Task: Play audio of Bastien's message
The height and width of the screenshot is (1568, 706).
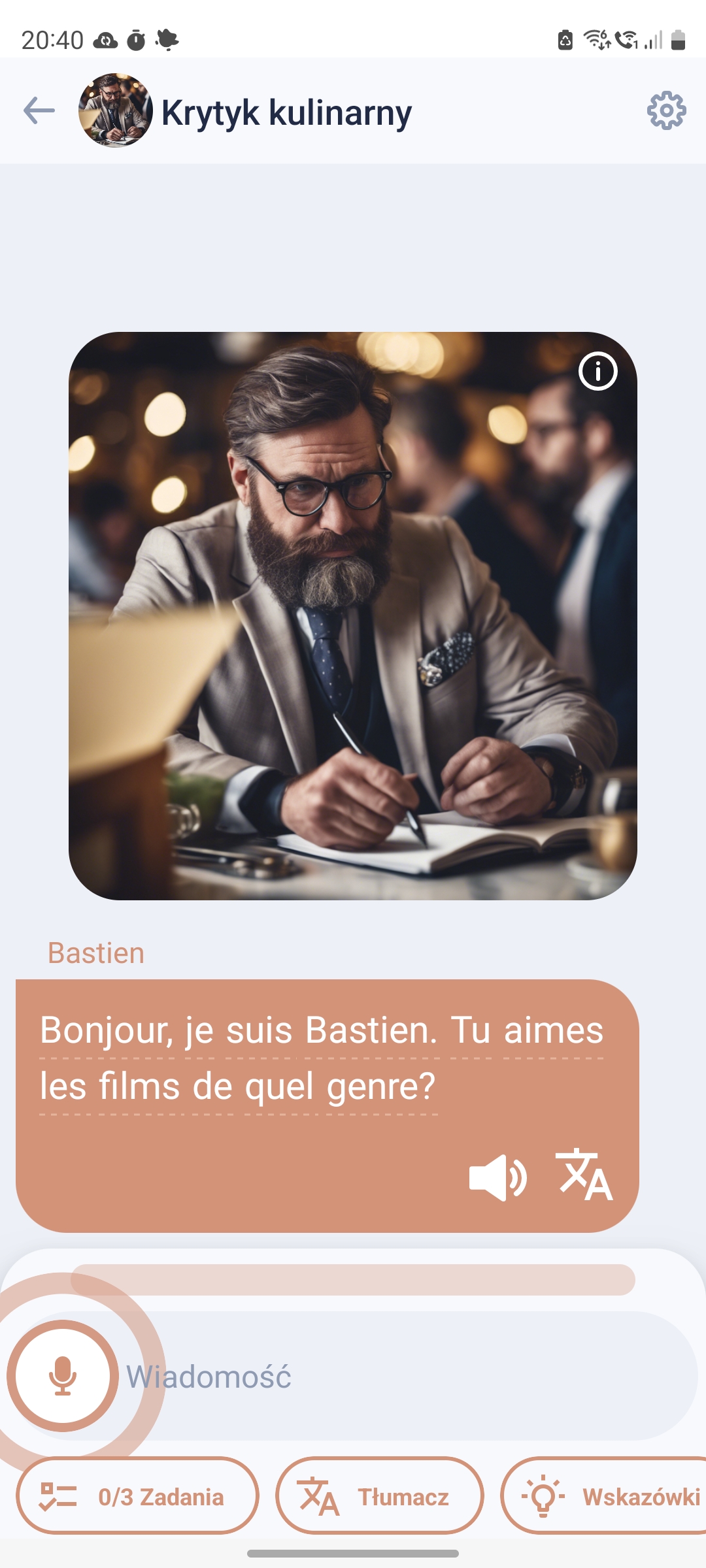Action: (x=498, y=1177)
